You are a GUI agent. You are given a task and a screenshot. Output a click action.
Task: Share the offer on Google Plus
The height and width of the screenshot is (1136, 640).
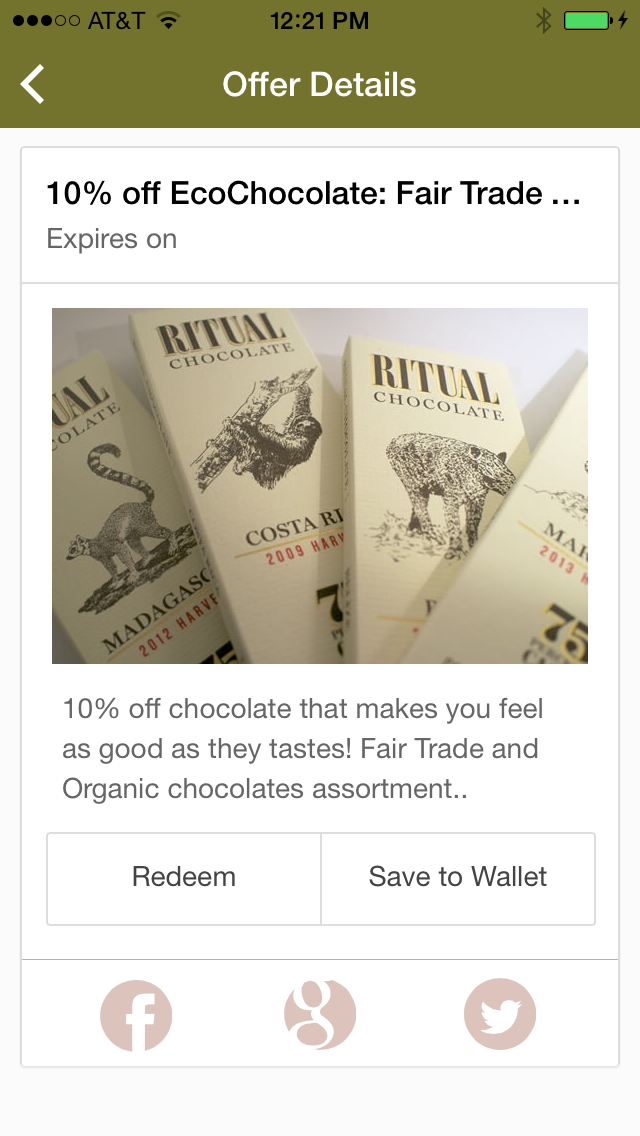[x=320, y=1014]
